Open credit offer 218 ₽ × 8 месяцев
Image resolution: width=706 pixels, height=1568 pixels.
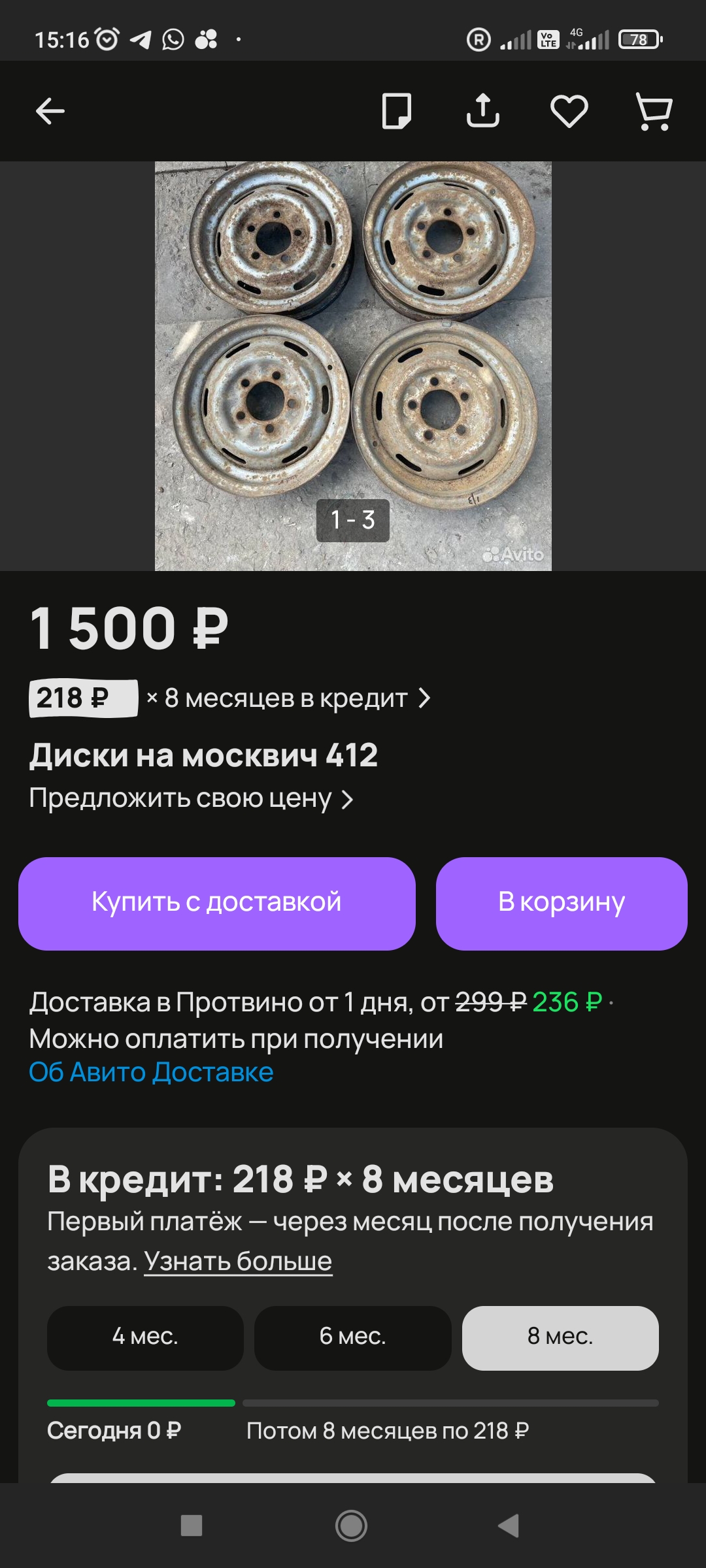click(229, 698)
